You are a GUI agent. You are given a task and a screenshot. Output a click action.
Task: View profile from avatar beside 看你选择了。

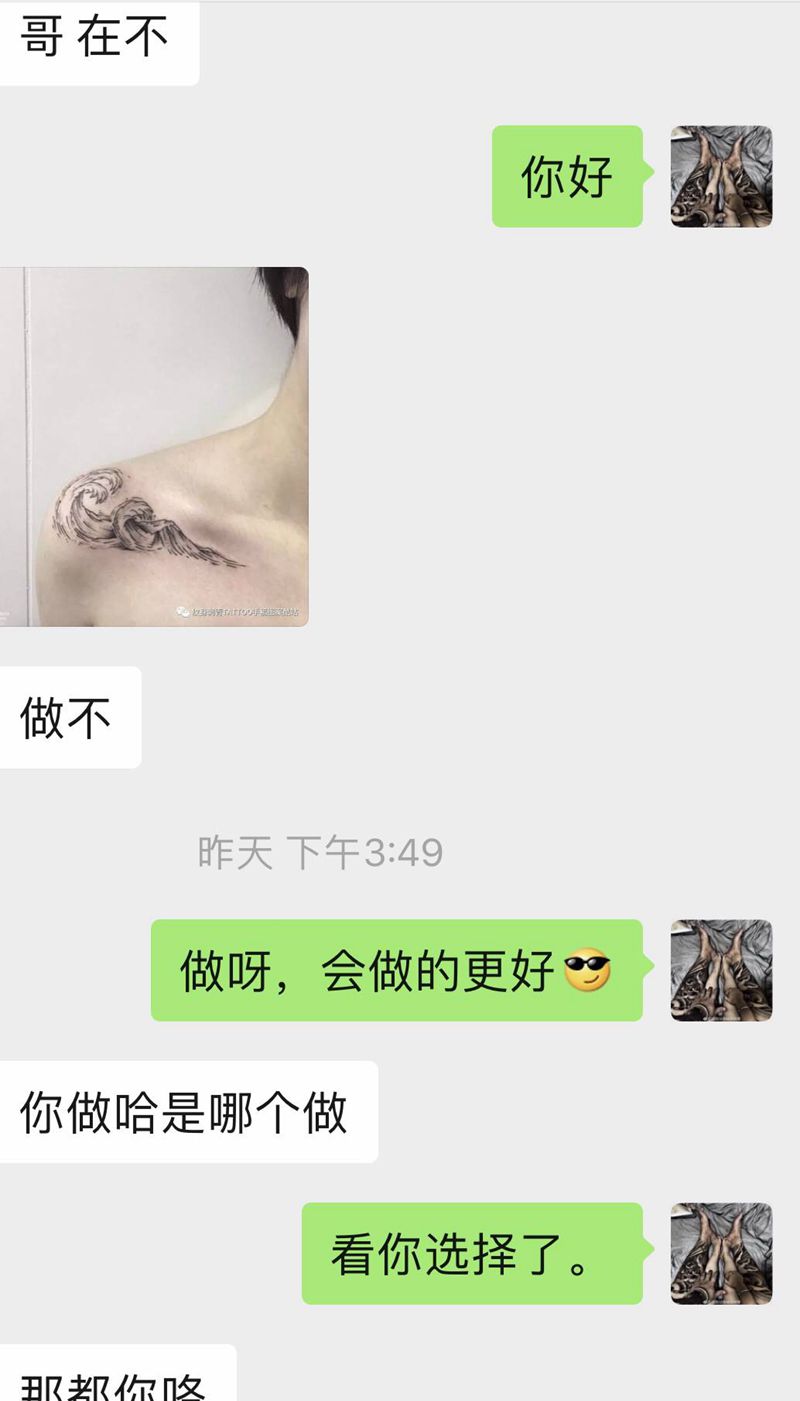[721, 1253]
